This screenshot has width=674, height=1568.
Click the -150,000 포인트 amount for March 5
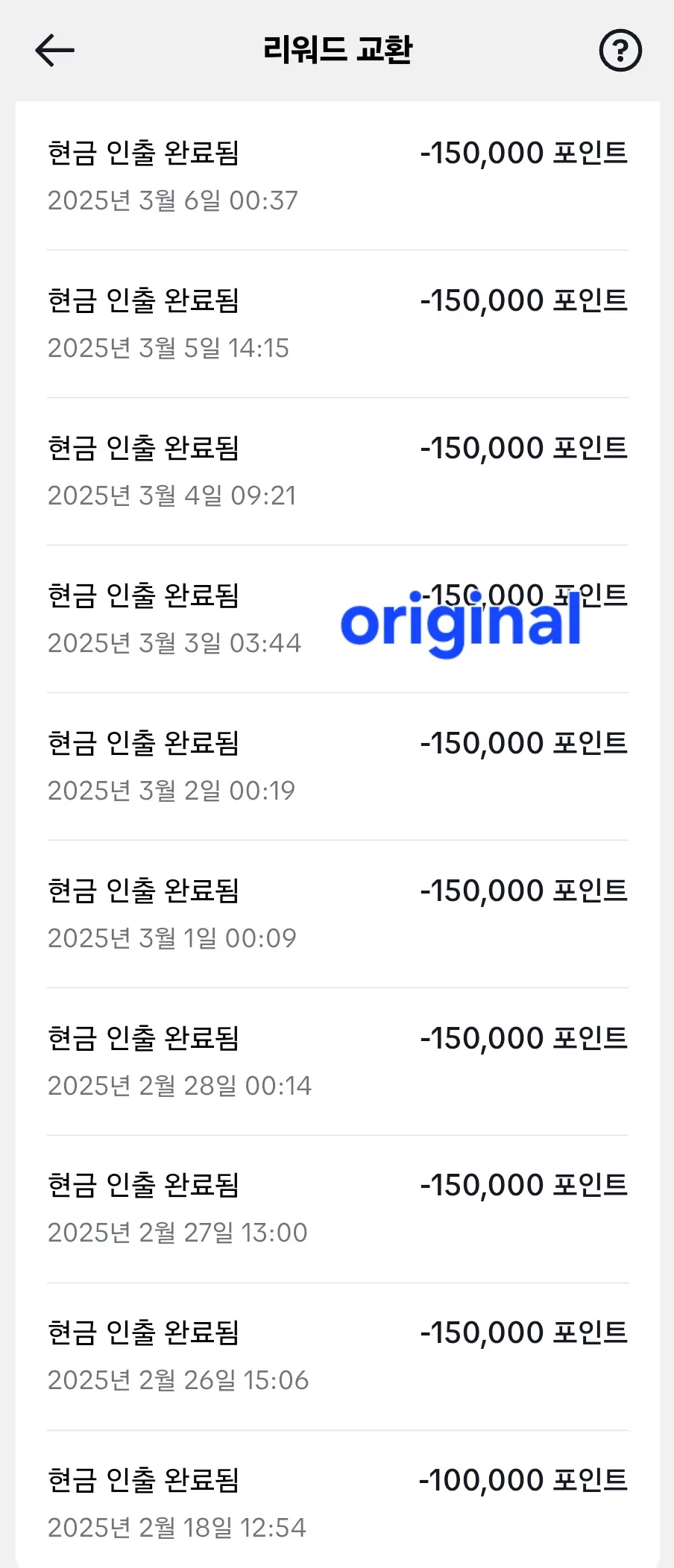[x=524, y=300]
